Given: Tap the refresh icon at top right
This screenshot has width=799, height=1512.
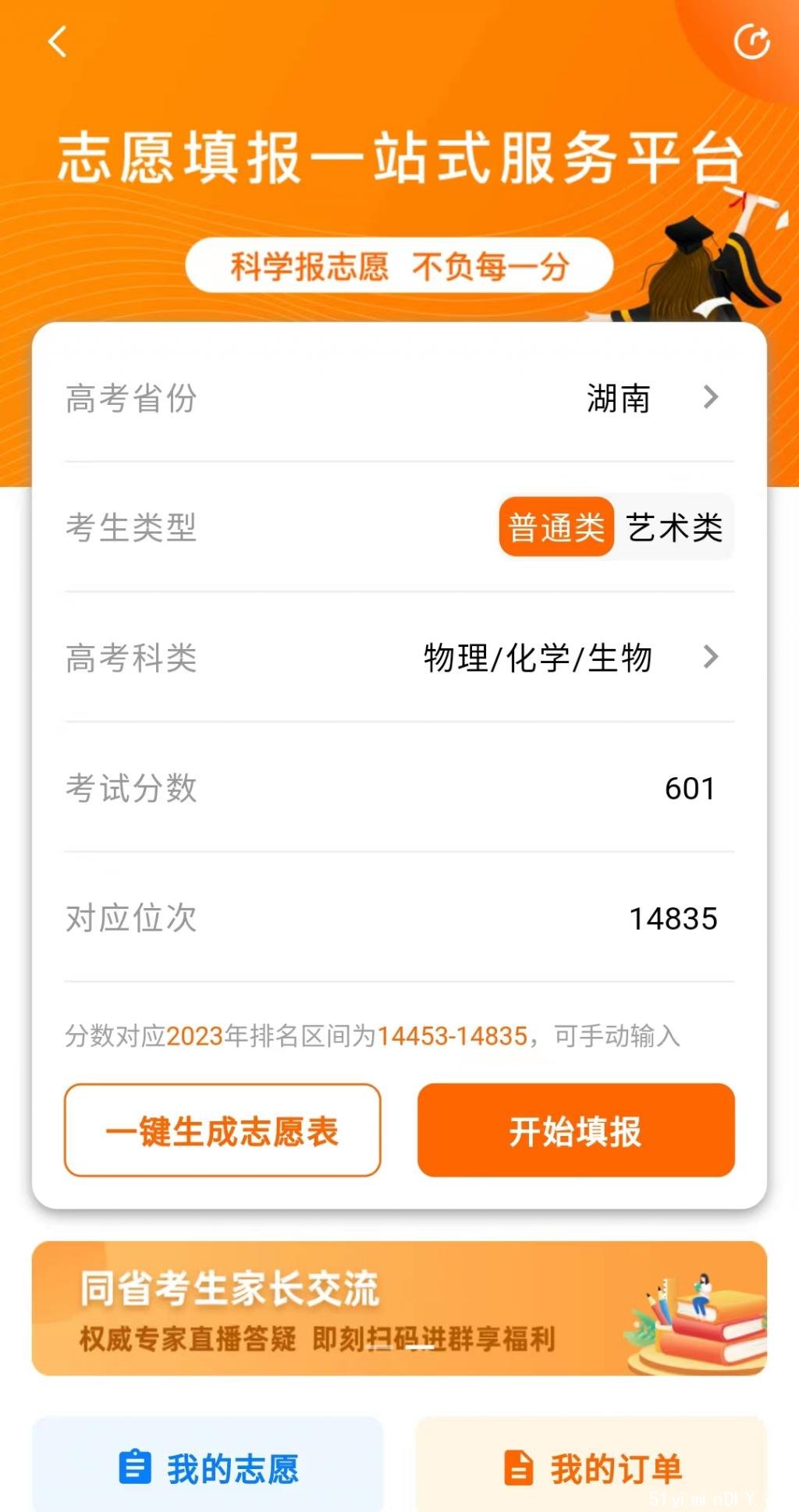Looking at the screenshot, I should (x=752, y=41).
